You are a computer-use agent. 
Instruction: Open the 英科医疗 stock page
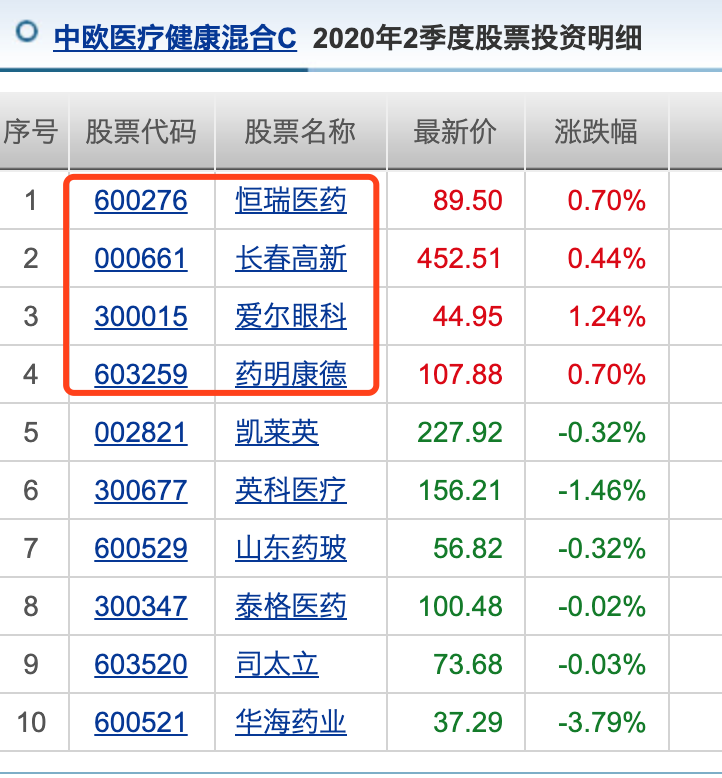pos(291,490)
